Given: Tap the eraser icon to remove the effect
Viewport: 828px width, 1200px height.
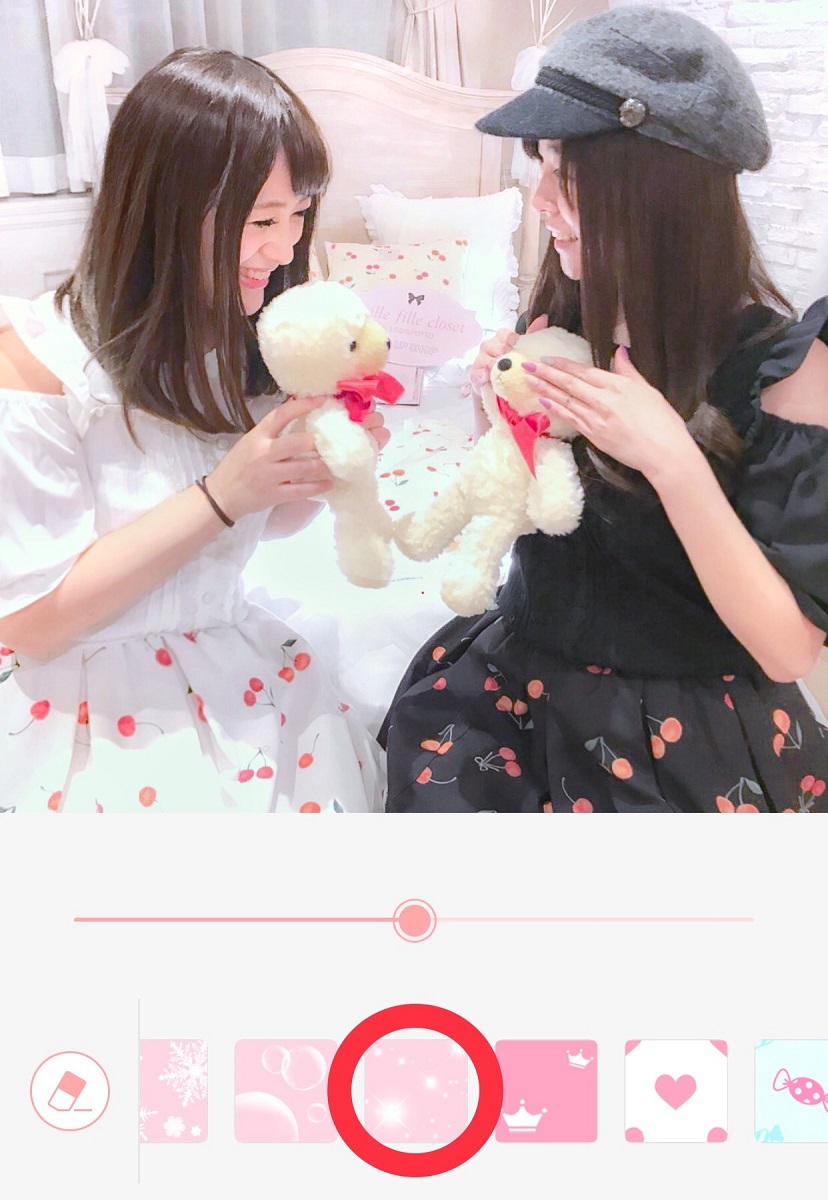Looking at the screenshot, I should (70, 1090).
